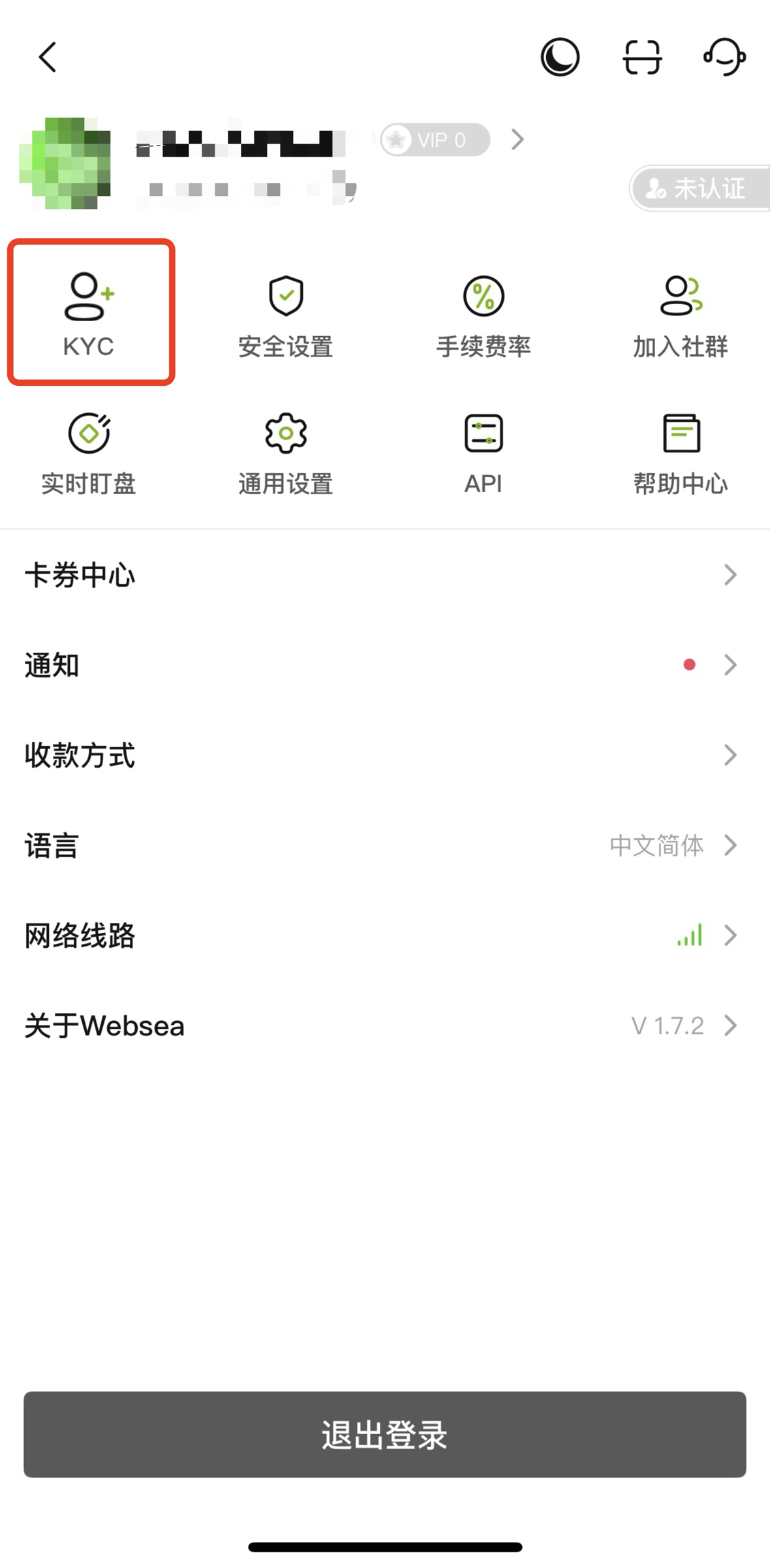Screen dimensions: 770x1568
Task: Toggle dark mode with the moon icon
Action: pos(560,57)
